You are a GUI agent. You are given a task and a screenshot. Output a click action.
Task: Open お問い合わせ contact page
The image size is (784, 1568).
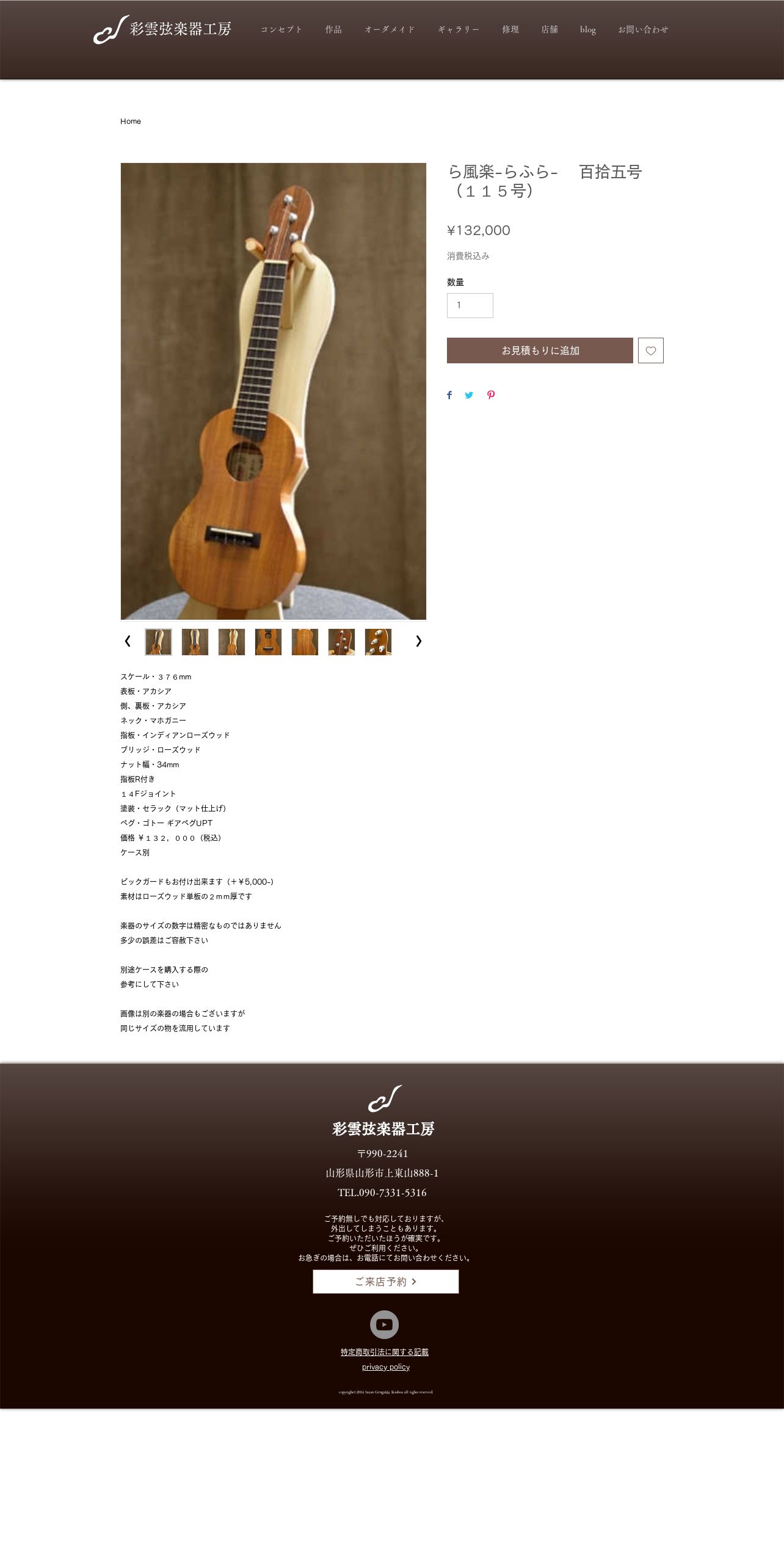point(643,29)
